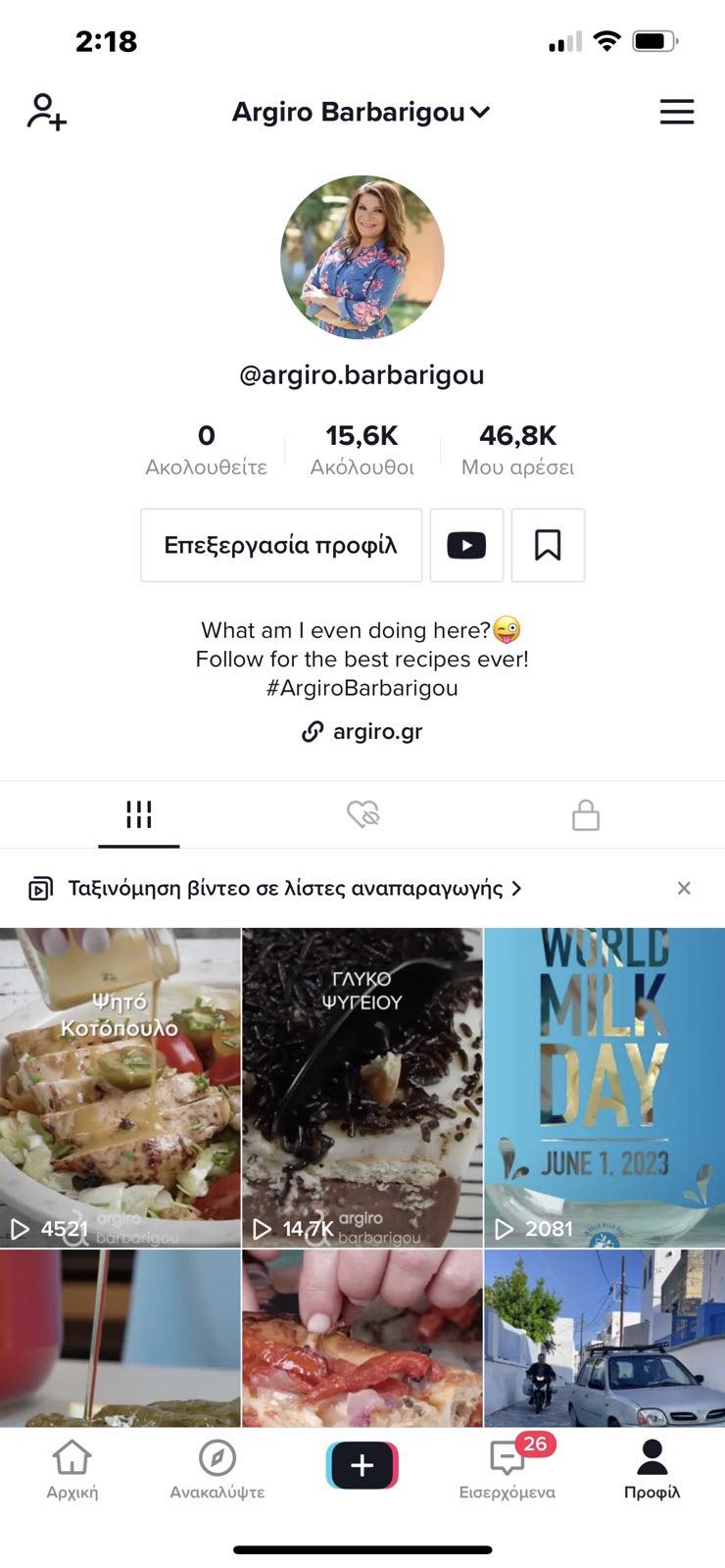Switch to the private videos lock tab
The image size is (725, 1568).
pyautogui.click(x=585, y=814)
